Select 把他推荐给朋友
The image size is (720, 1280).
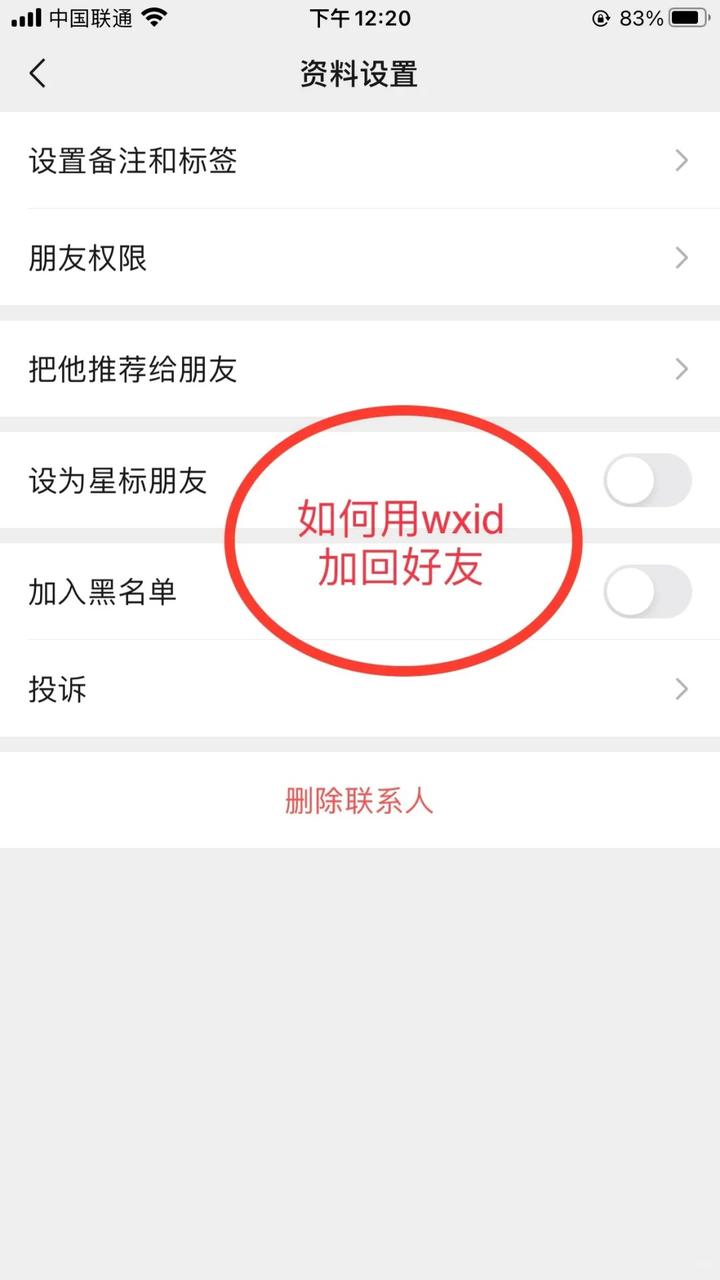(x=360, y=369)
